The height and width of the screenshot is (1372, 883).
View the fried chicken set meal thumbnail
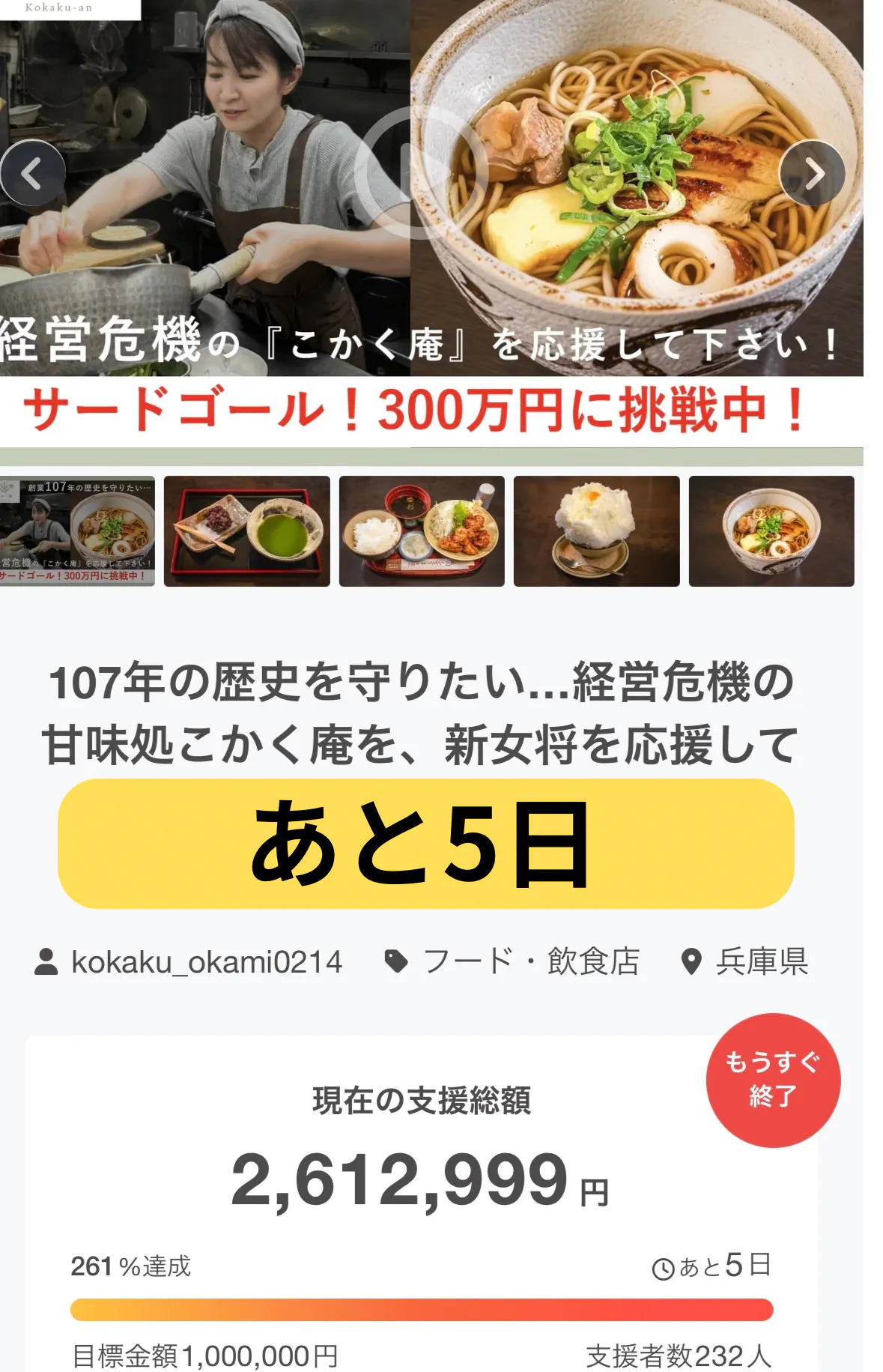[x=422, y=531]
